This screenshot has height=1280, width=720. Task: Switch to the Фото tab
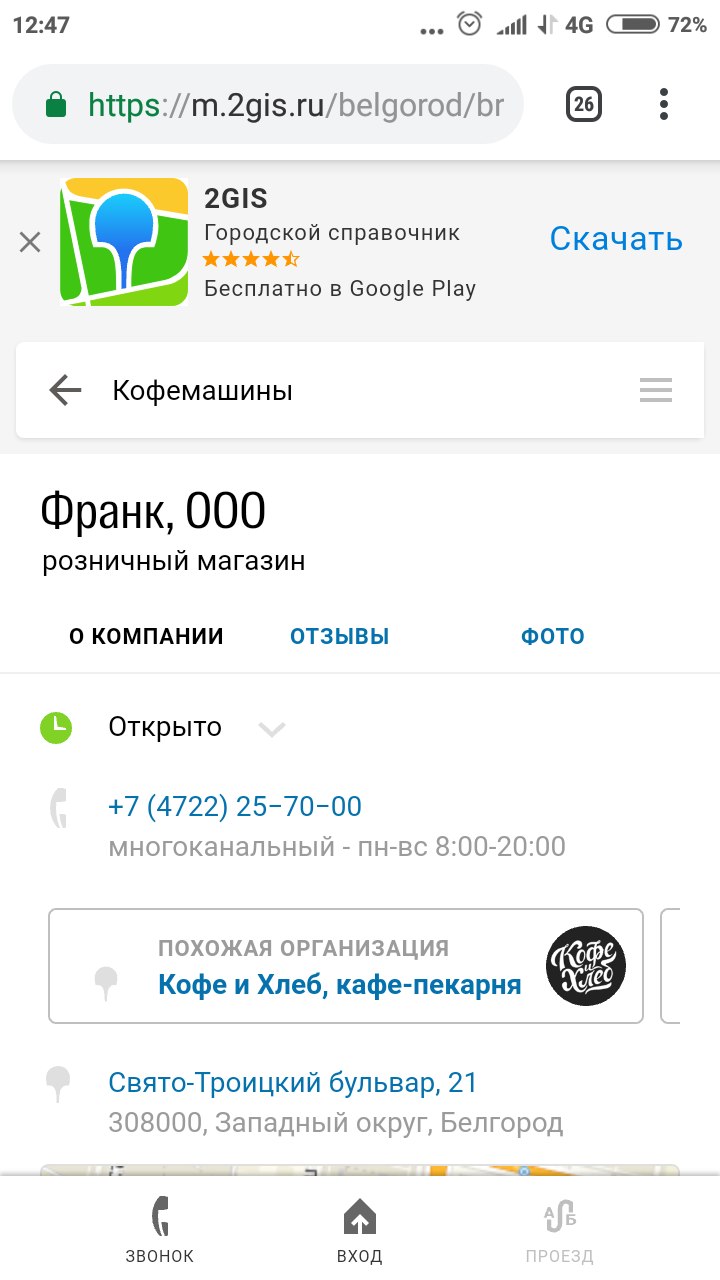click(x=553, y=636)
